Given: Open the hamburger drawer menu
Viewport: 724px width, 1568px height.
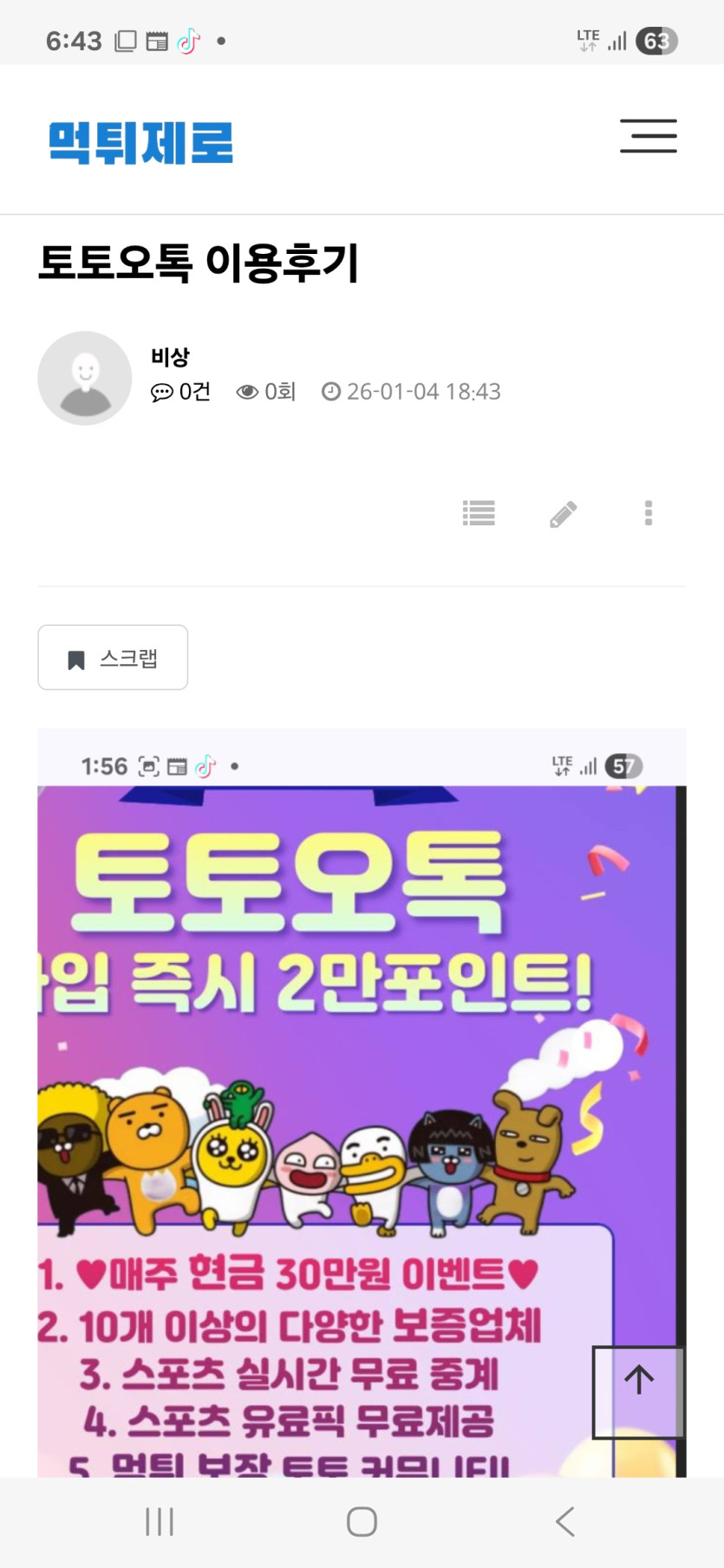Looking at the screenshot, I should click(x=648, y=137).
